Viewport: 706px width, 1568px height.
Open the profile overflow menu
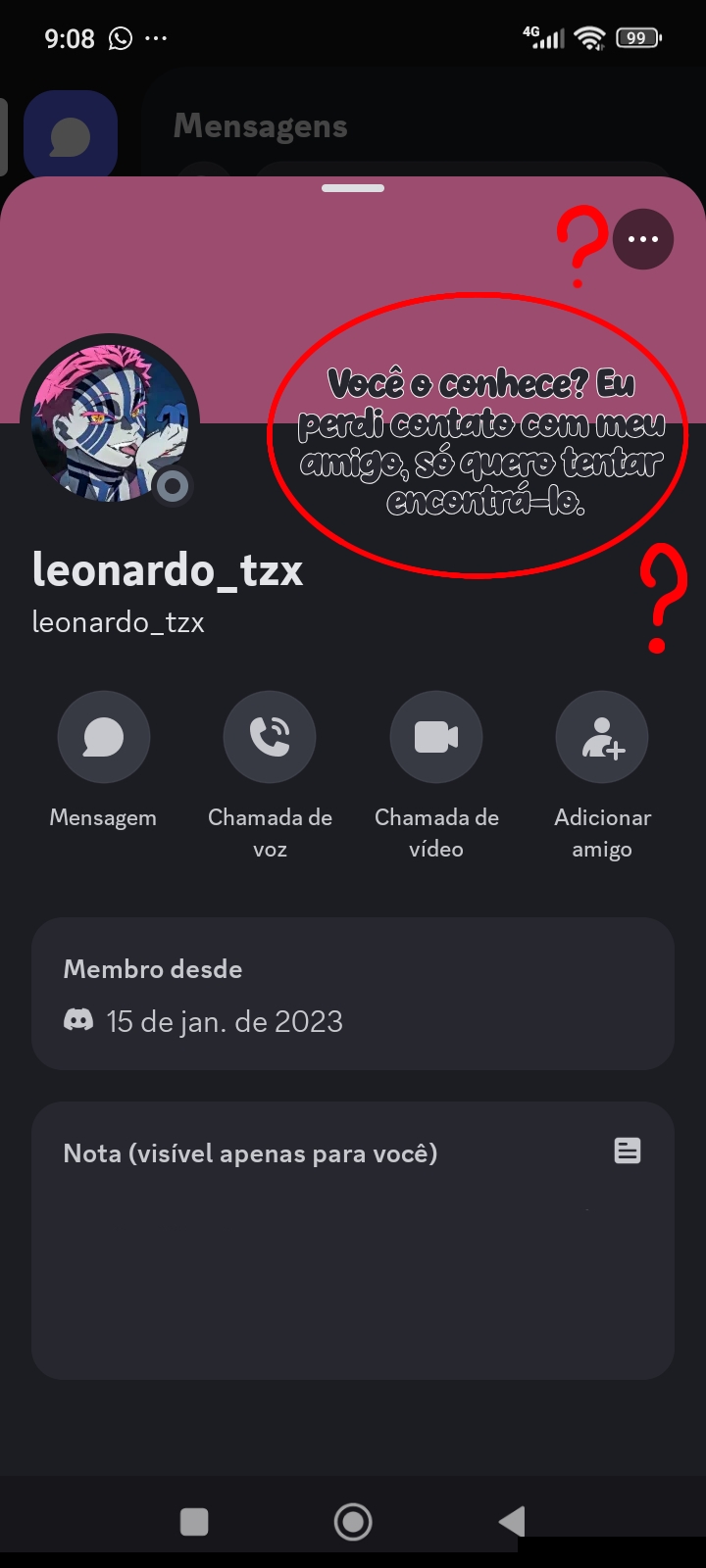pos(643,239)
